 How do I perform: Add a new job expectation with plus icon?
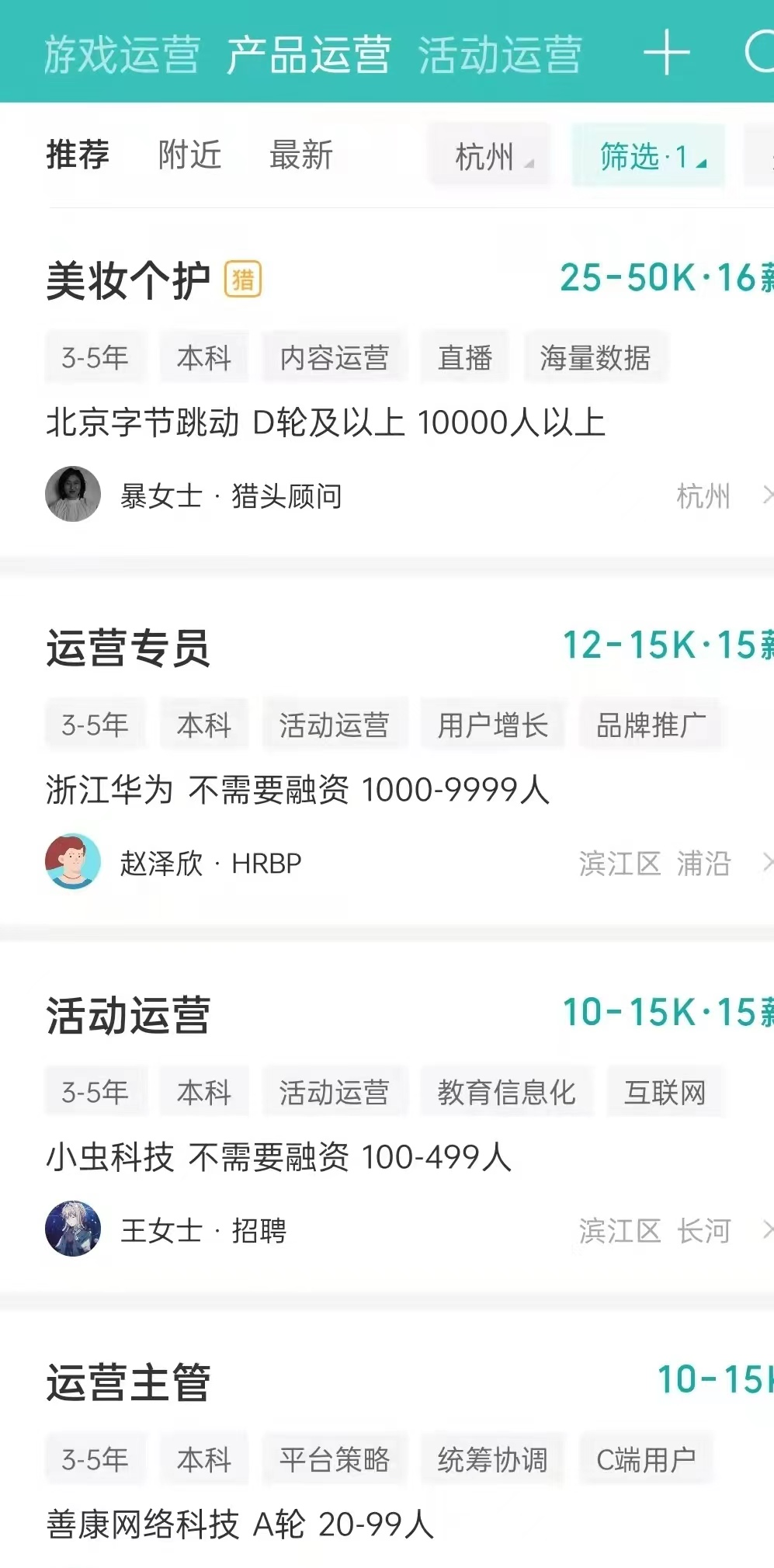coord(666,54)
